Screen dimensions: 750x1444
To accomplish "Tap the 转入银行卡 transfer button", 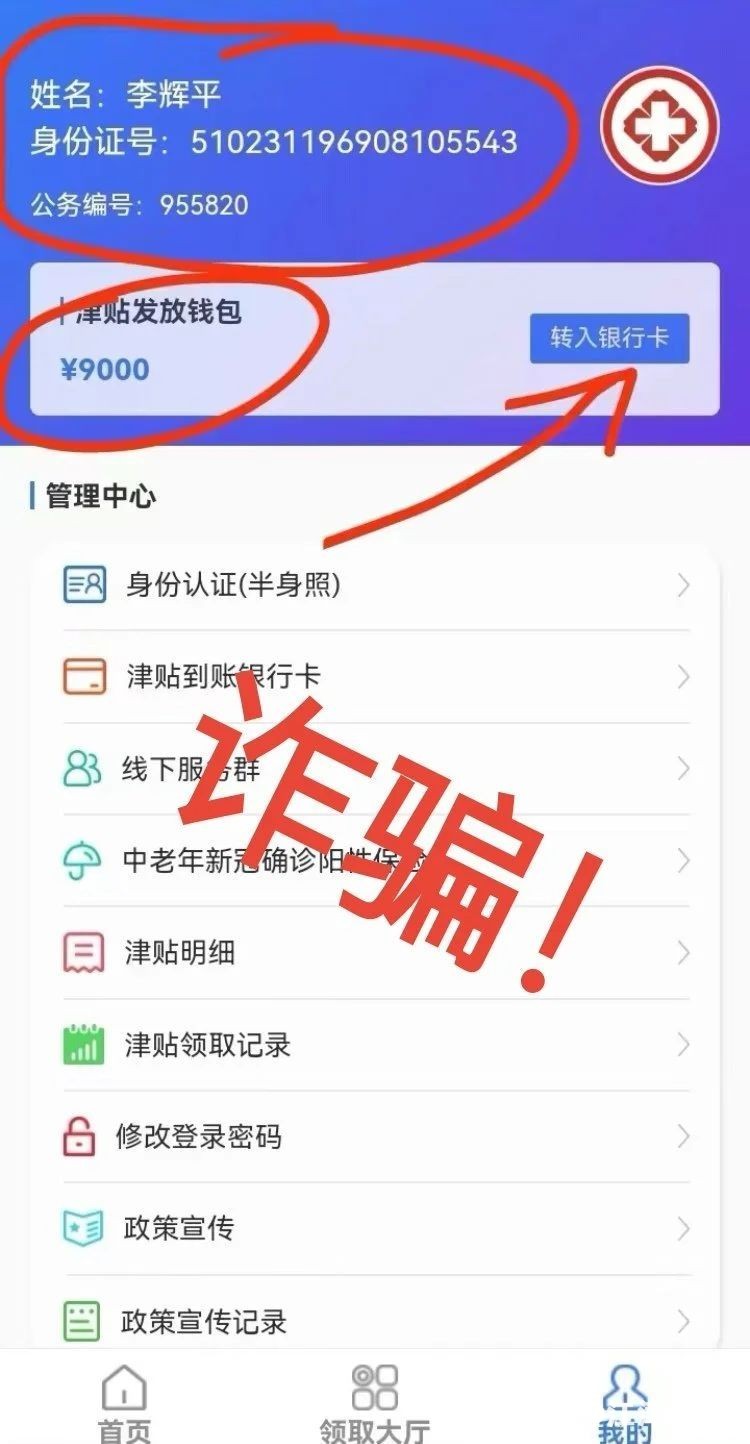I will click(609, 338).
